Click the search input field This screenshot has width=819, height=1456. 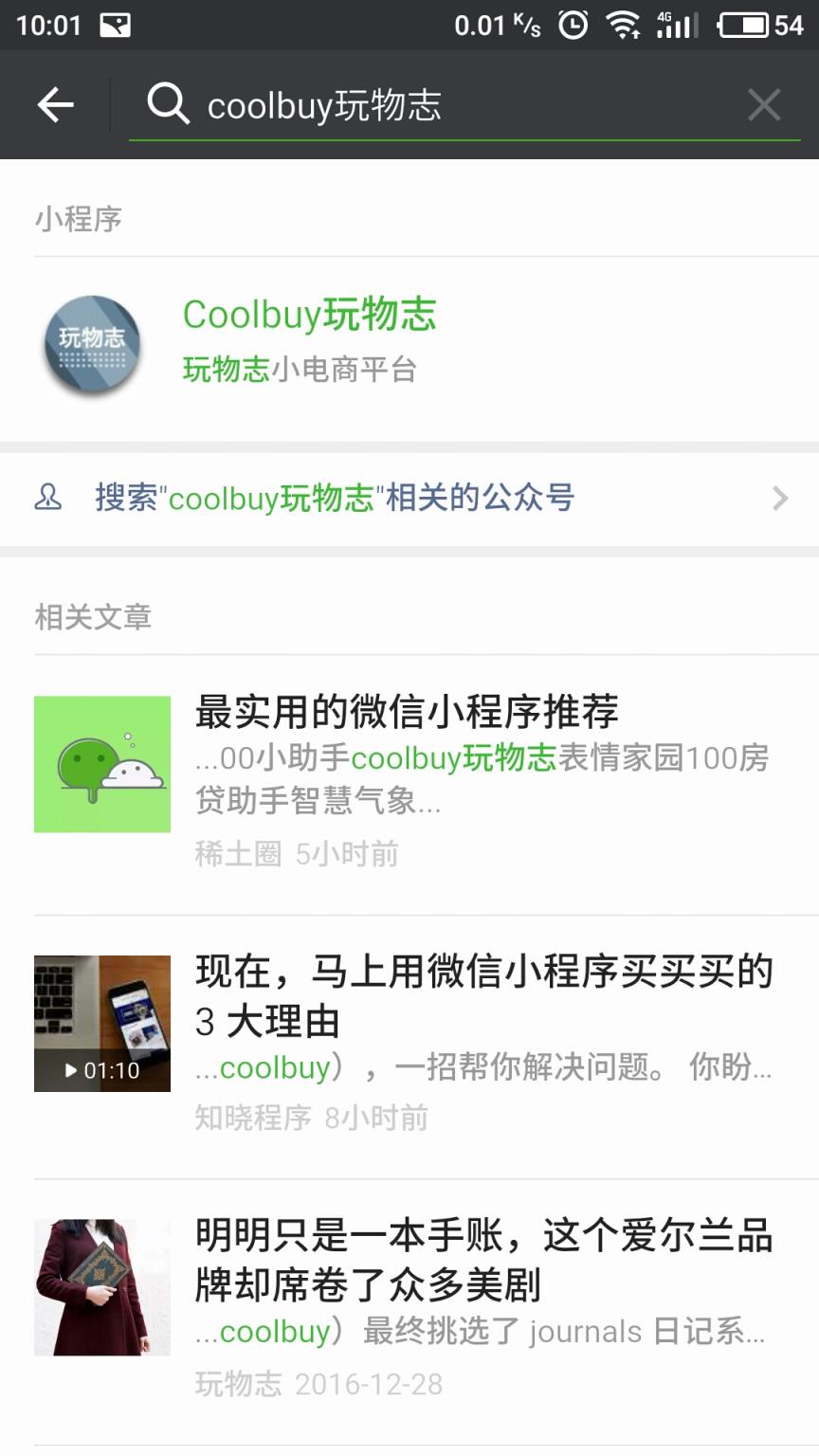[x=427, y=104]
